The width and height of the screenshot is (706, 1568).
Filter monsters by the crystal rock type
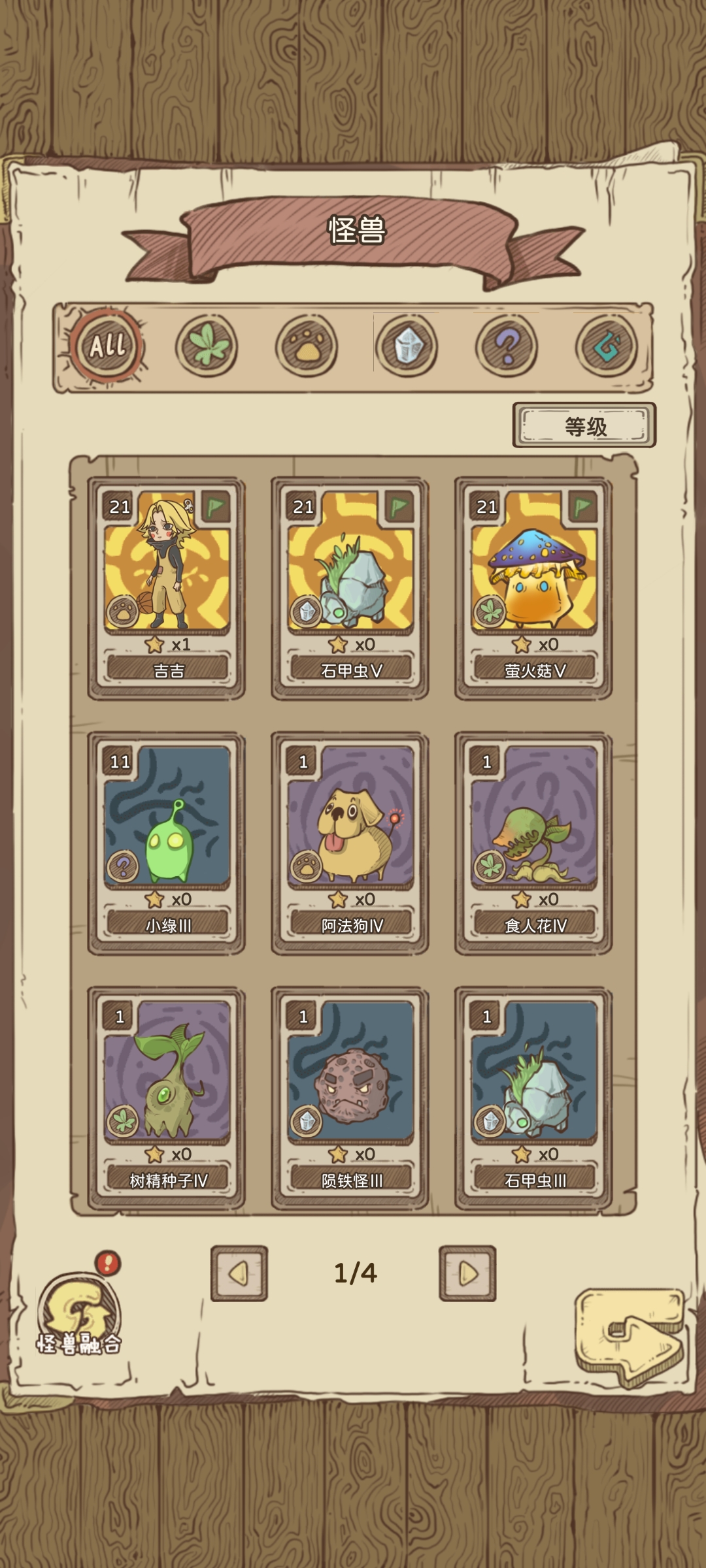pos(407,346)
